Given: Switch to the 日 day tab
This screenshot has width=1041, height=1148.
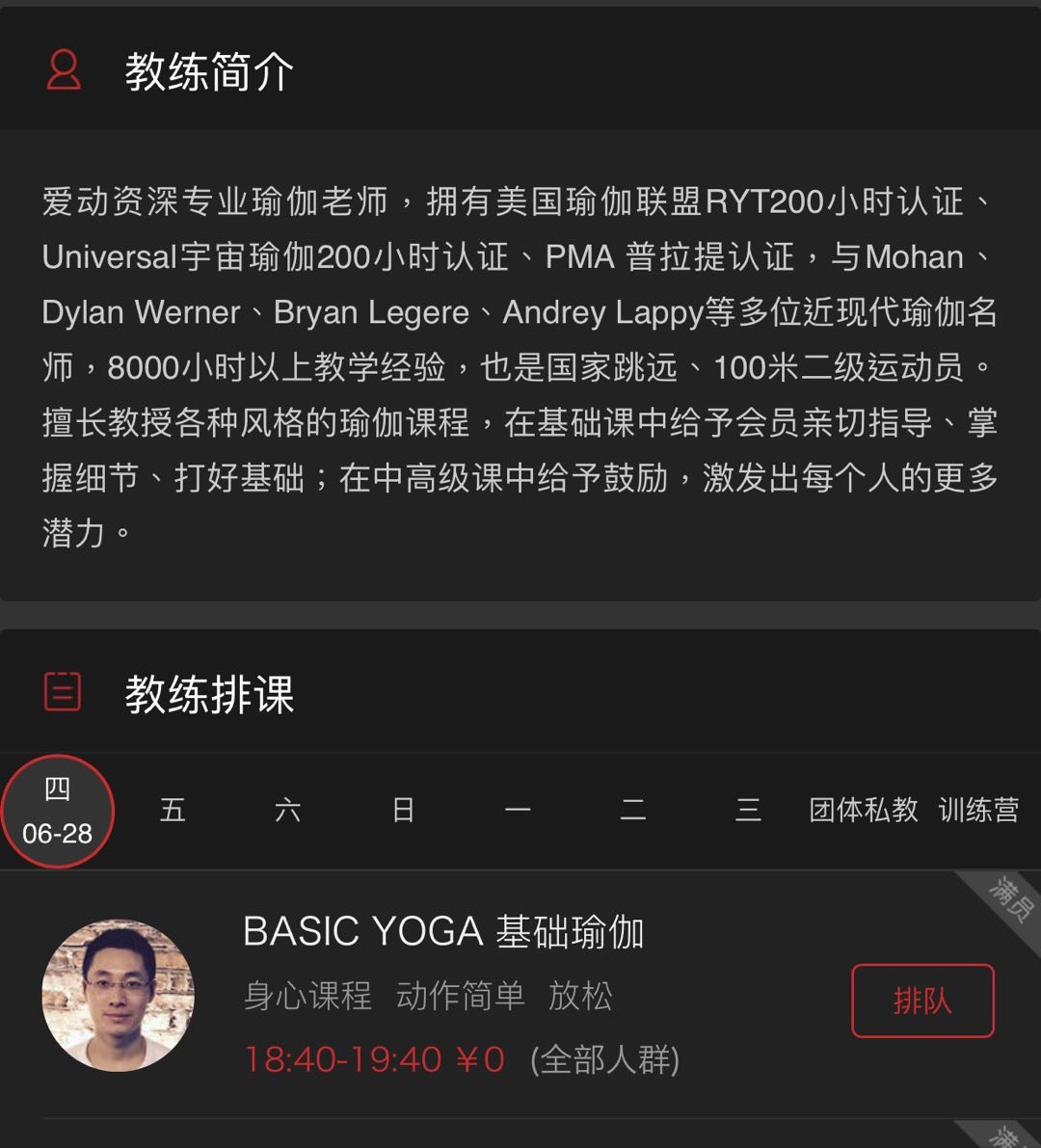Looking at the screenshot, I should click(x=403, y=811).
